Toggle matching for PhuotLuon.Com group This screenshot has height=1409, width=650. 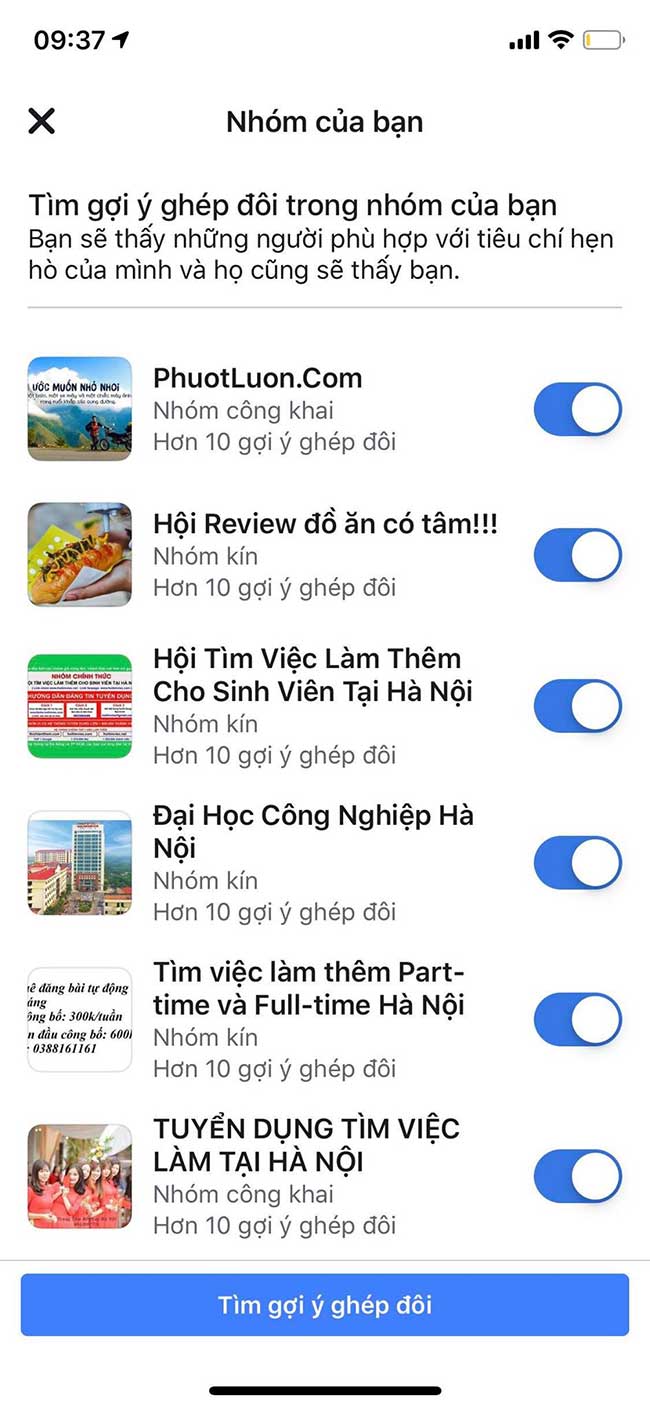click(x=577, y=409)
